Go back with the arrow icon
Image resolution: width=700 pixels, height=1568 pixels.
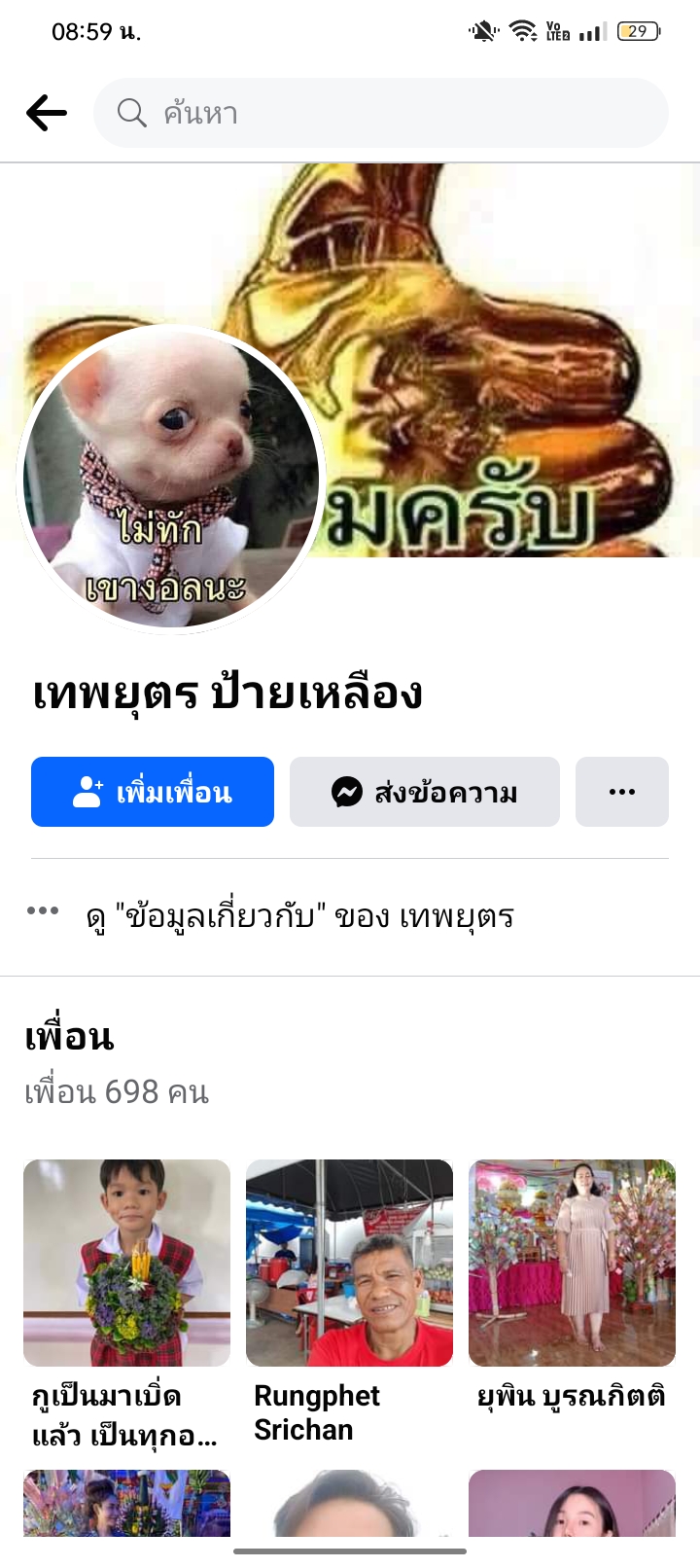(46, 113)
